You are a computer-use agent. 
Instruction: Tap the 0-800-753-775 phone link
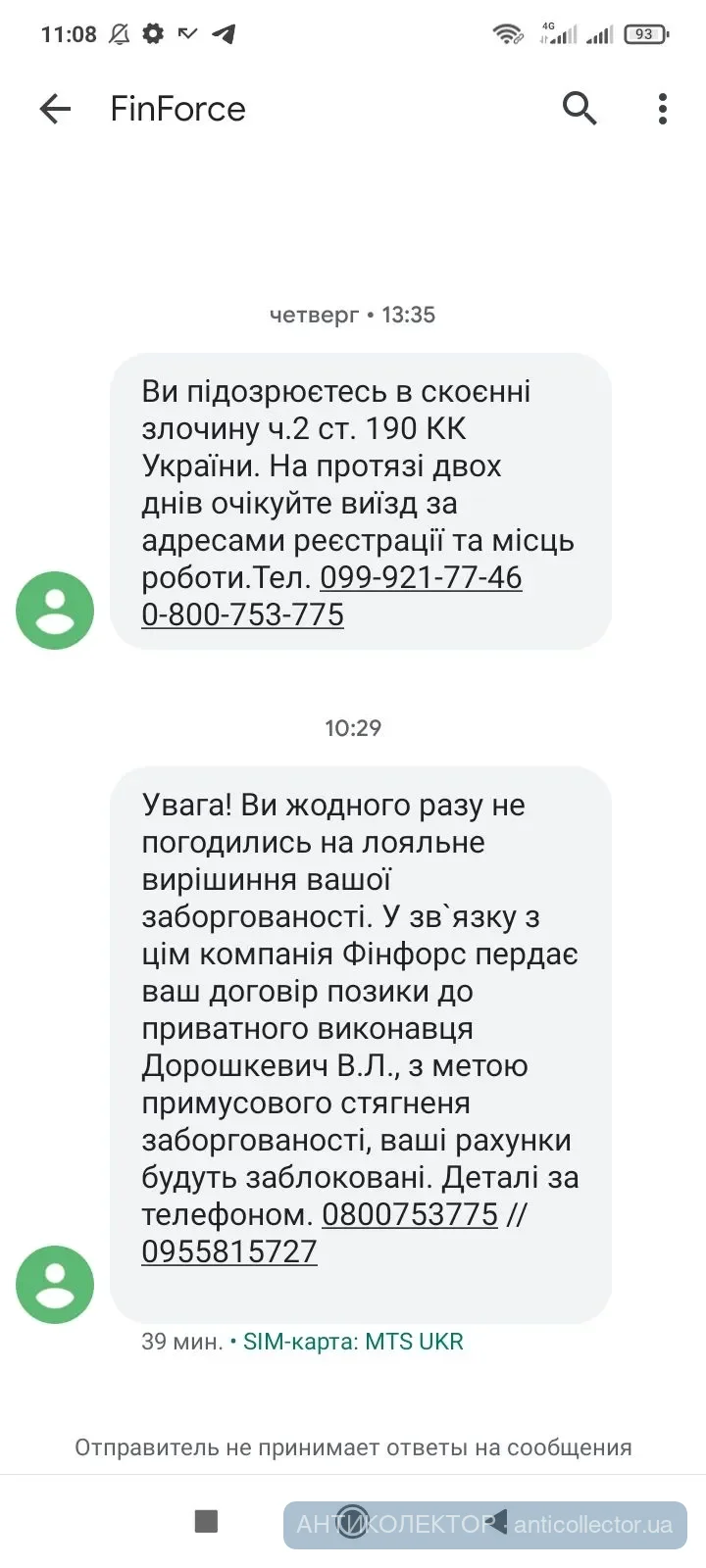point(242,614)
